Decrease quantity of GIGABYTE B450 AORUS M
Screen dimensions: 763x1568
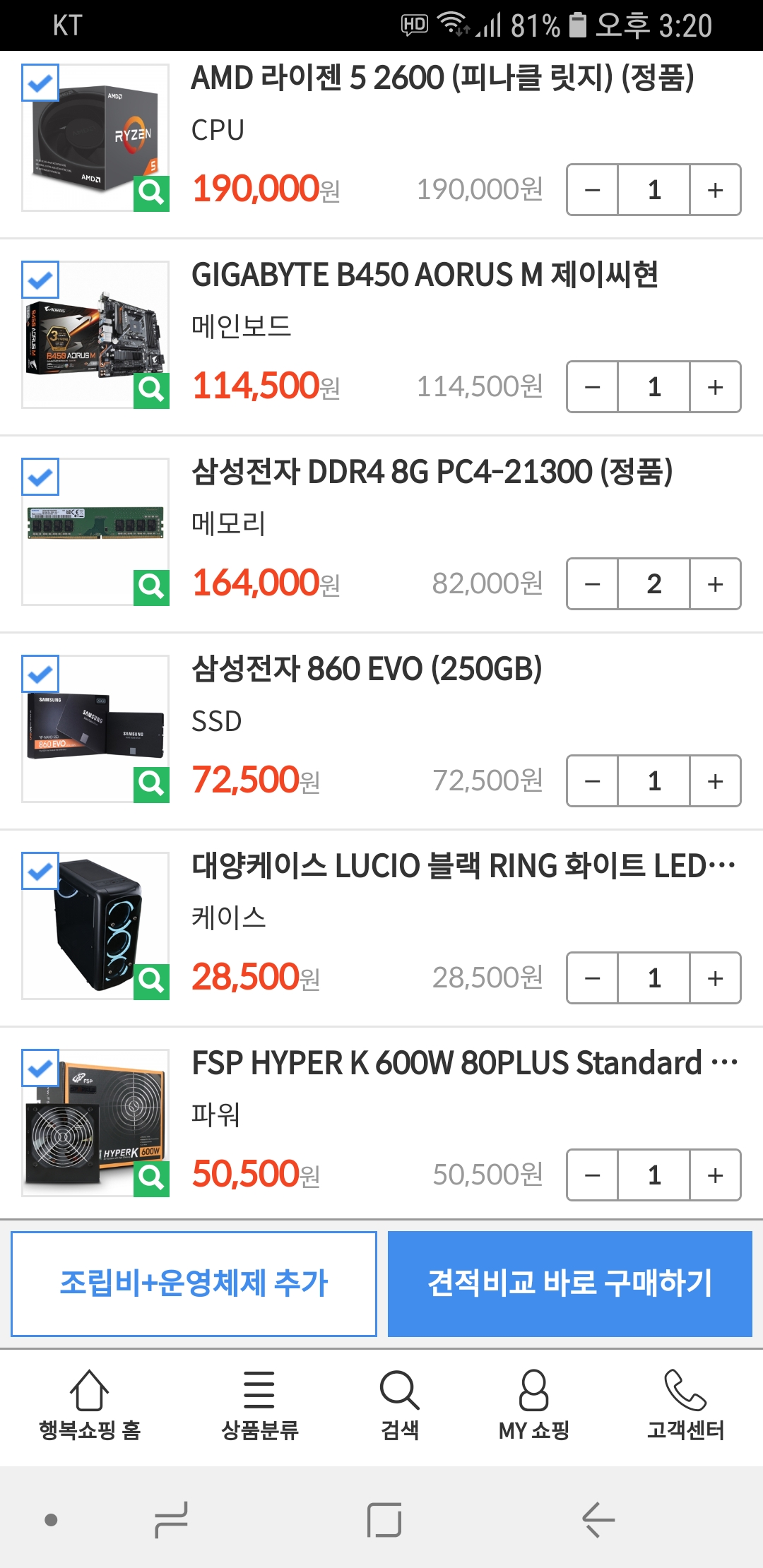[593, 387]
